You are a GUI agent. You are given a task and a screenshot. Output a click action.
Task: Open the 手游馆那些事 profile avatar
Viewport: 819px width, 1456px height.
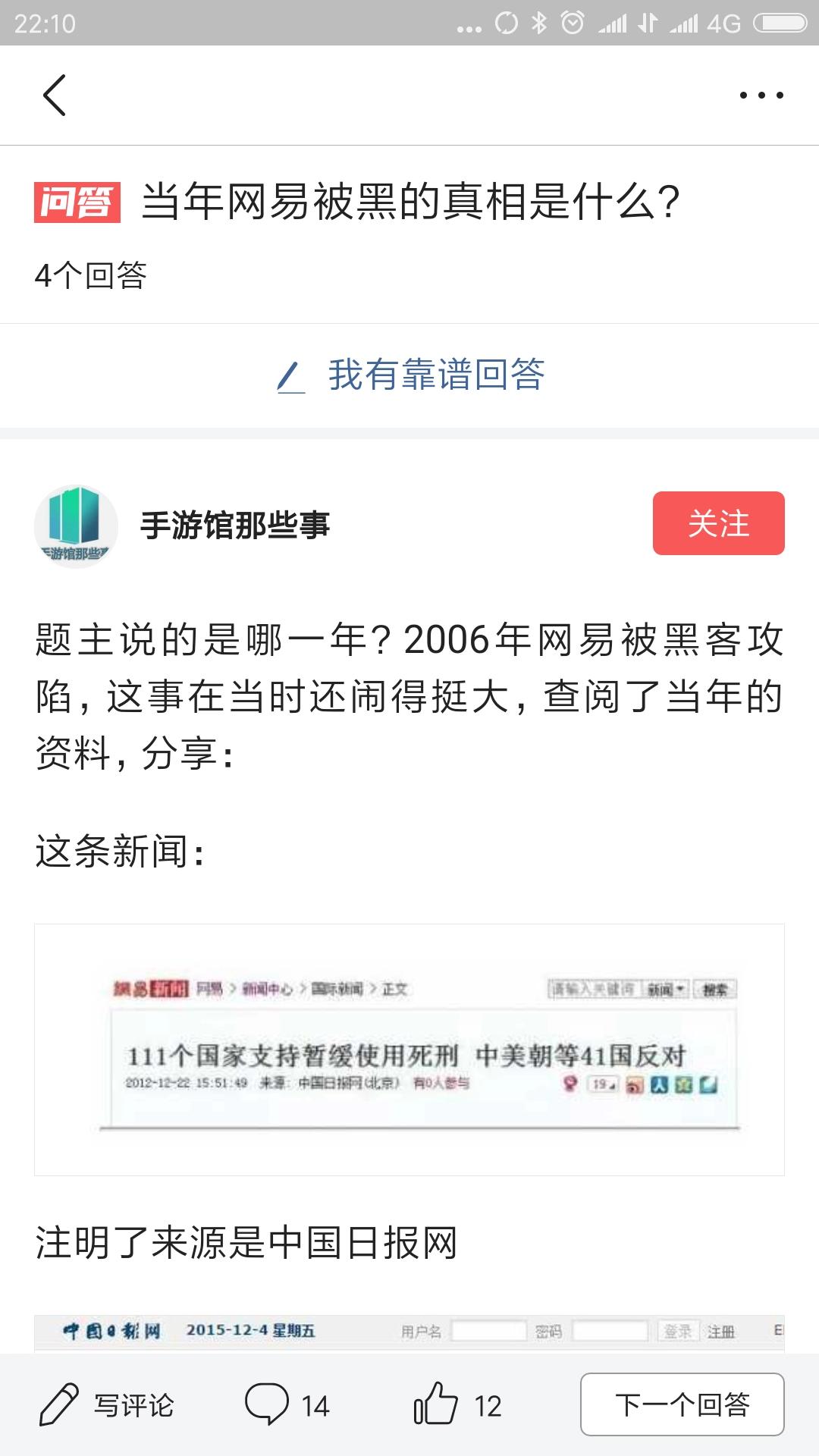76,526
